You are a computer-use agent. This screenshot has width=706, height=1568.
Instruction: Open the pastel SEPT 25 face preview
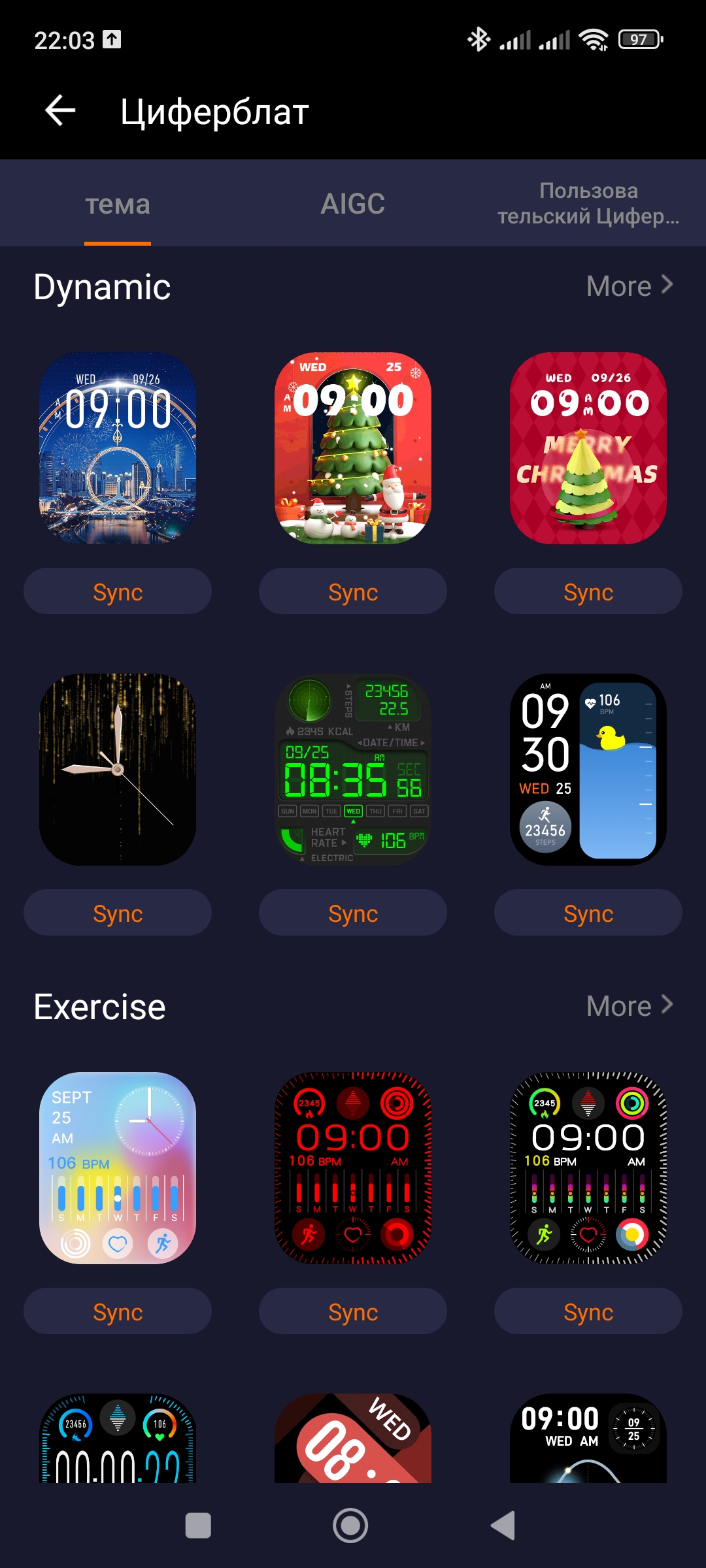pyautogui.click(x=118, y=1168)
